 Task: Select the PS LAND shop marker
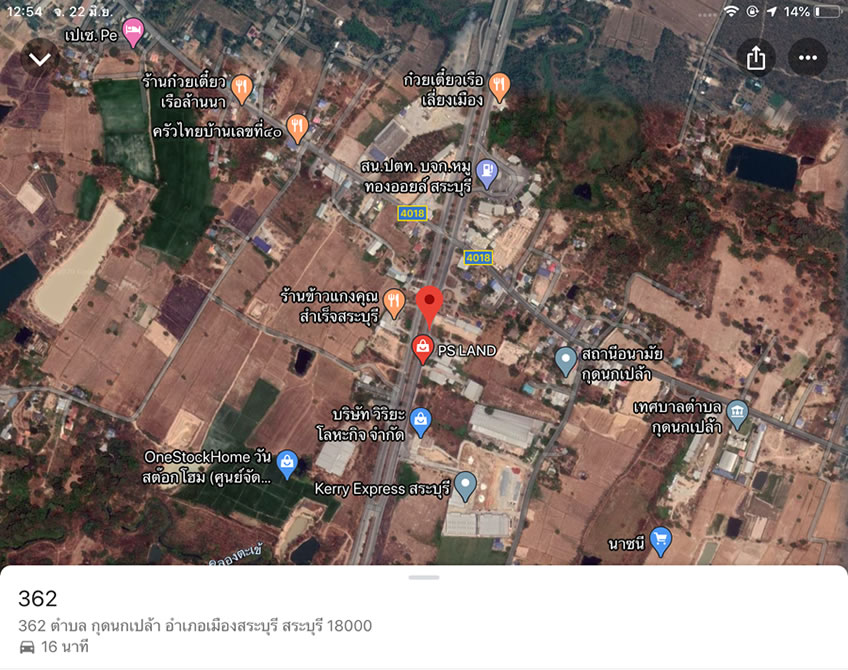tap(422, 349)
